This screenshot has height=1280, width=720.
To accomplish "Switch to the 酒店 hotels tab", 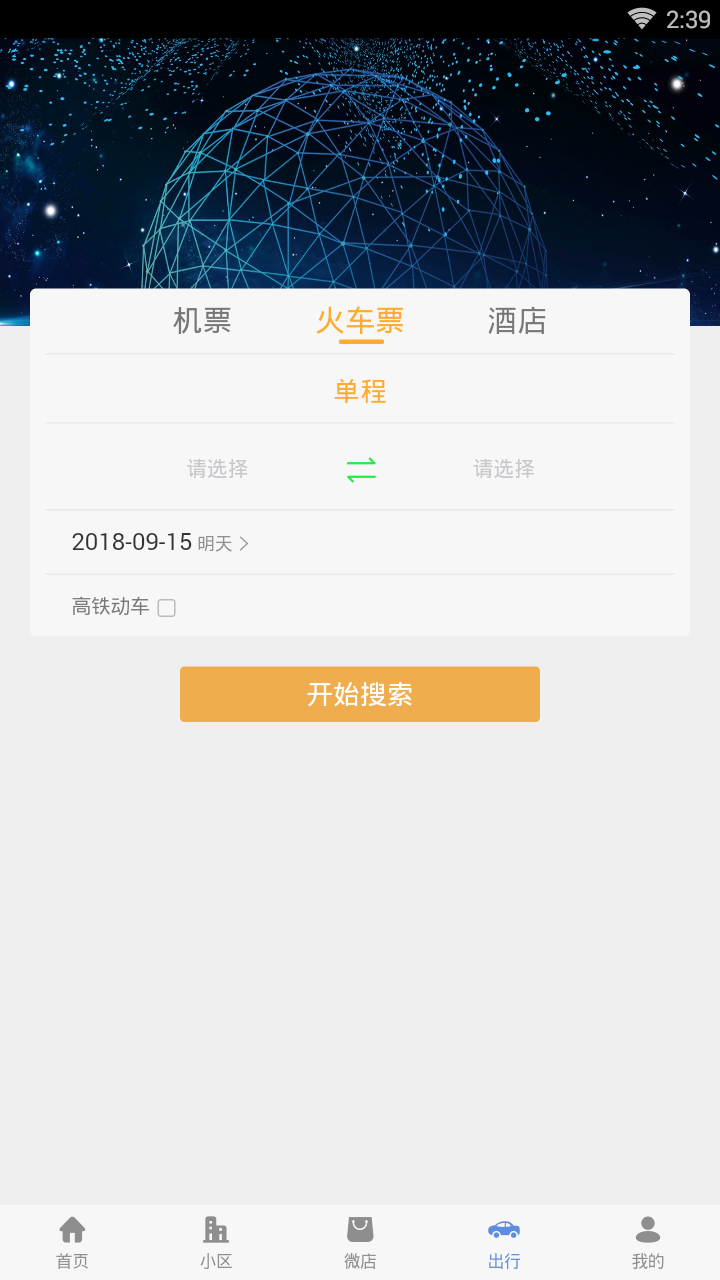I will coord(516,320).
